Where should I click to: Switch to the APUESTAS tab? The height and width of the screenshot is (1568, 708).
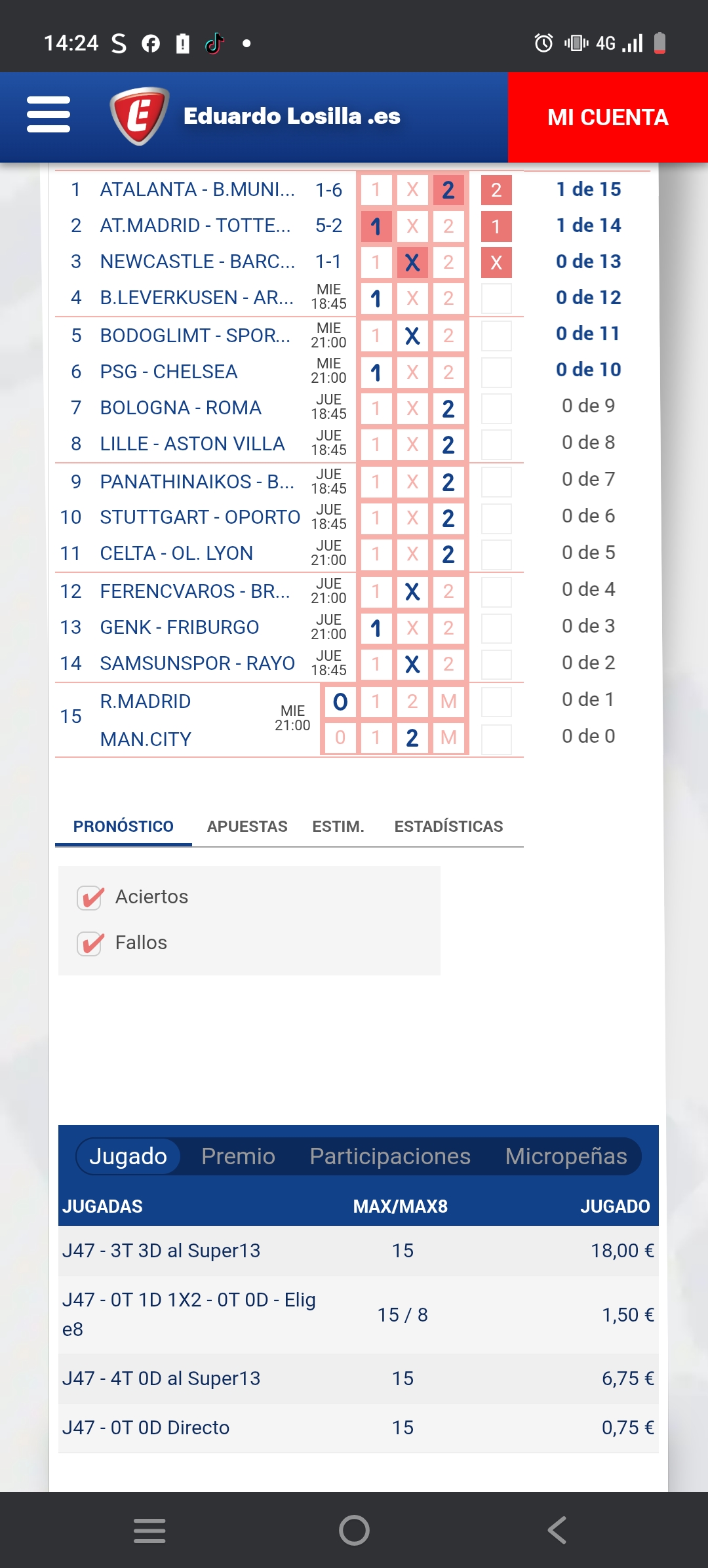click(247, 827)
